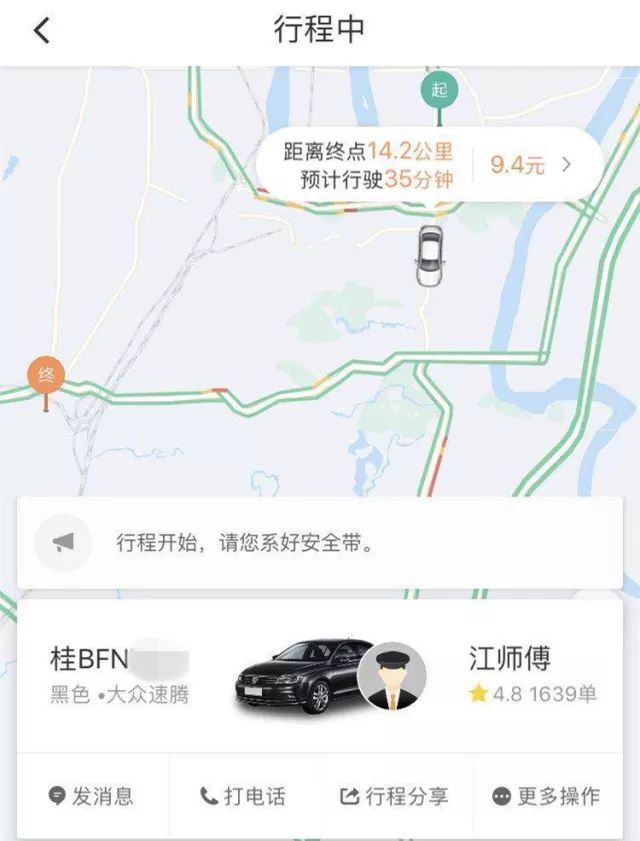
Task: Open 更多操作 for more options
Action: (x=546, y=796)
